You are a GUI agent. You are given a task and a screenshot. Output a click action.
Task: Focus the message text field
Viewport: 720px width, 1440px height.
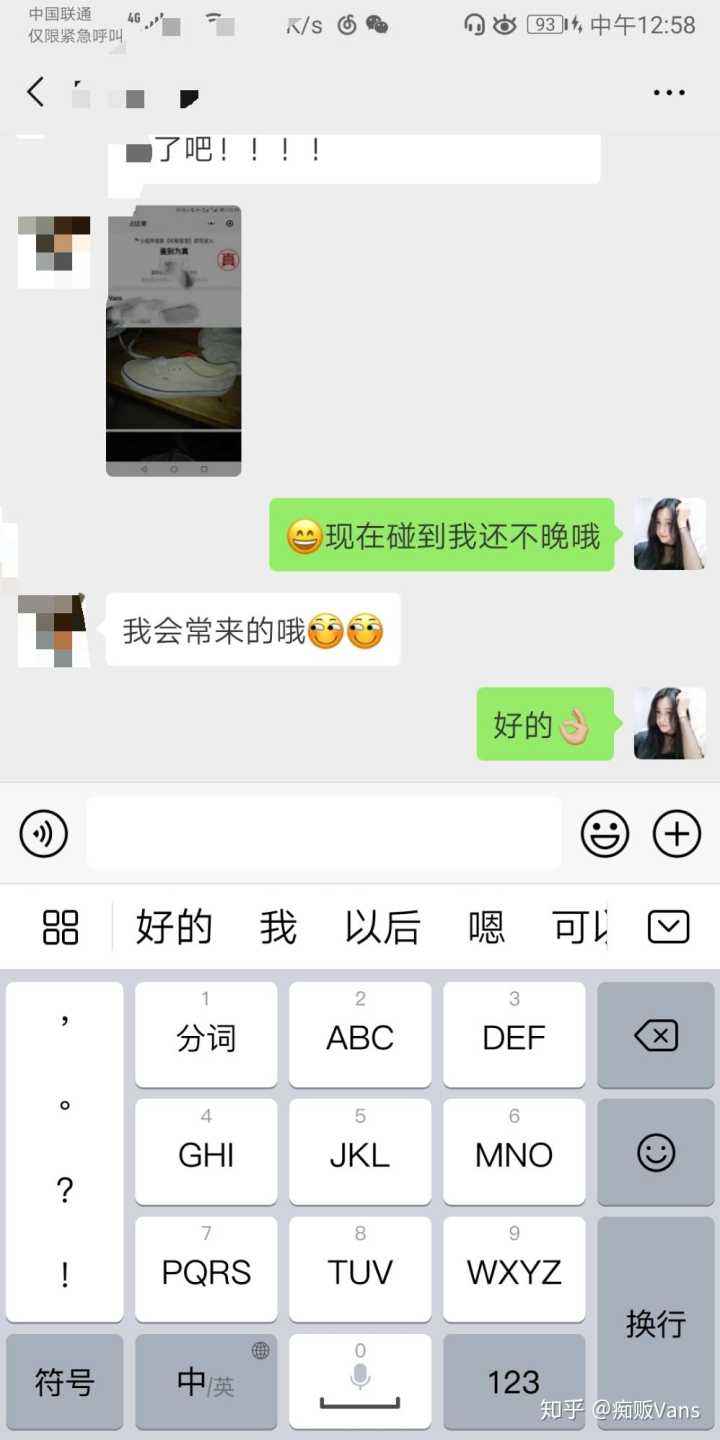click(x=324, y=833)
